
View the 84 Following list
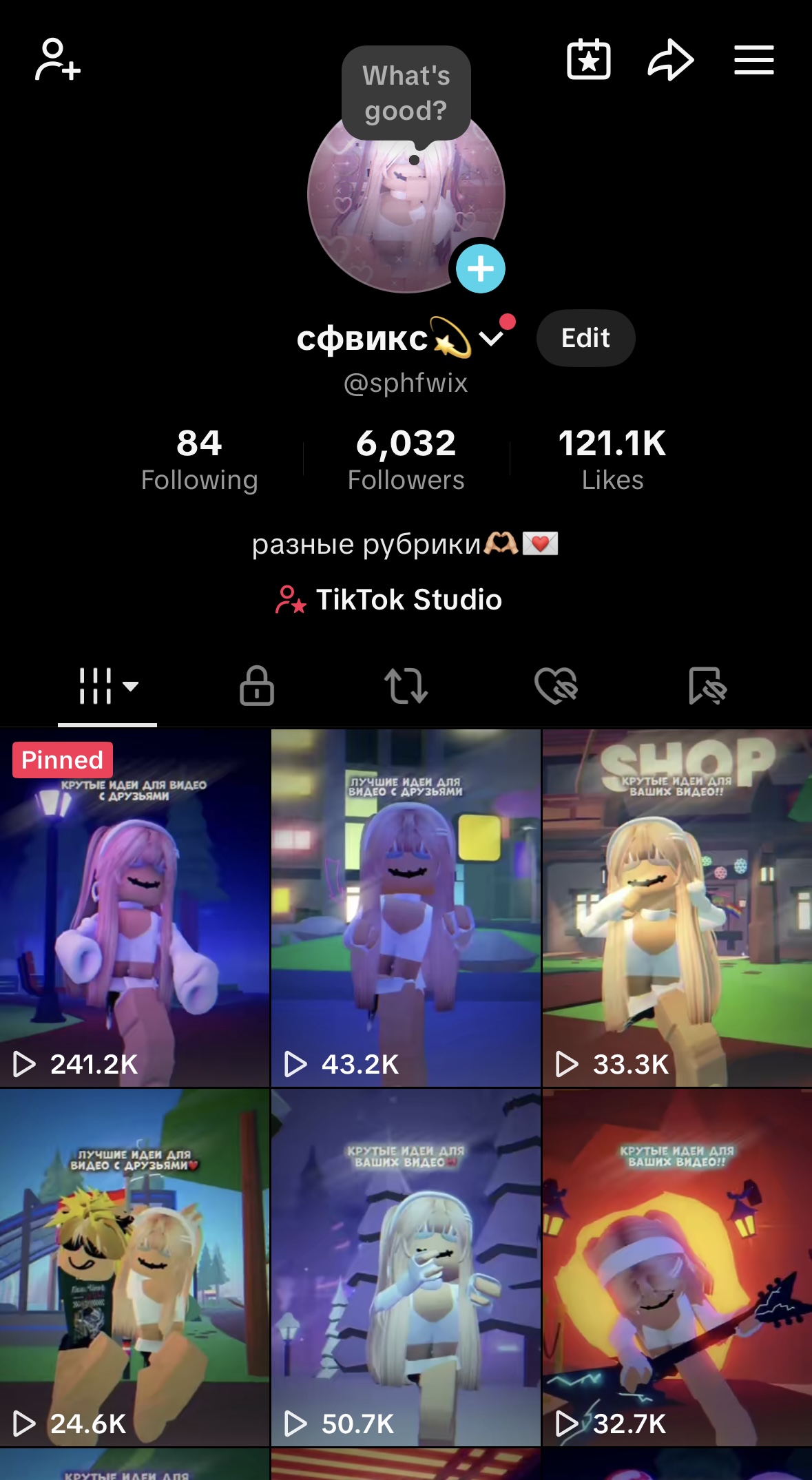(x=199, y=459)
